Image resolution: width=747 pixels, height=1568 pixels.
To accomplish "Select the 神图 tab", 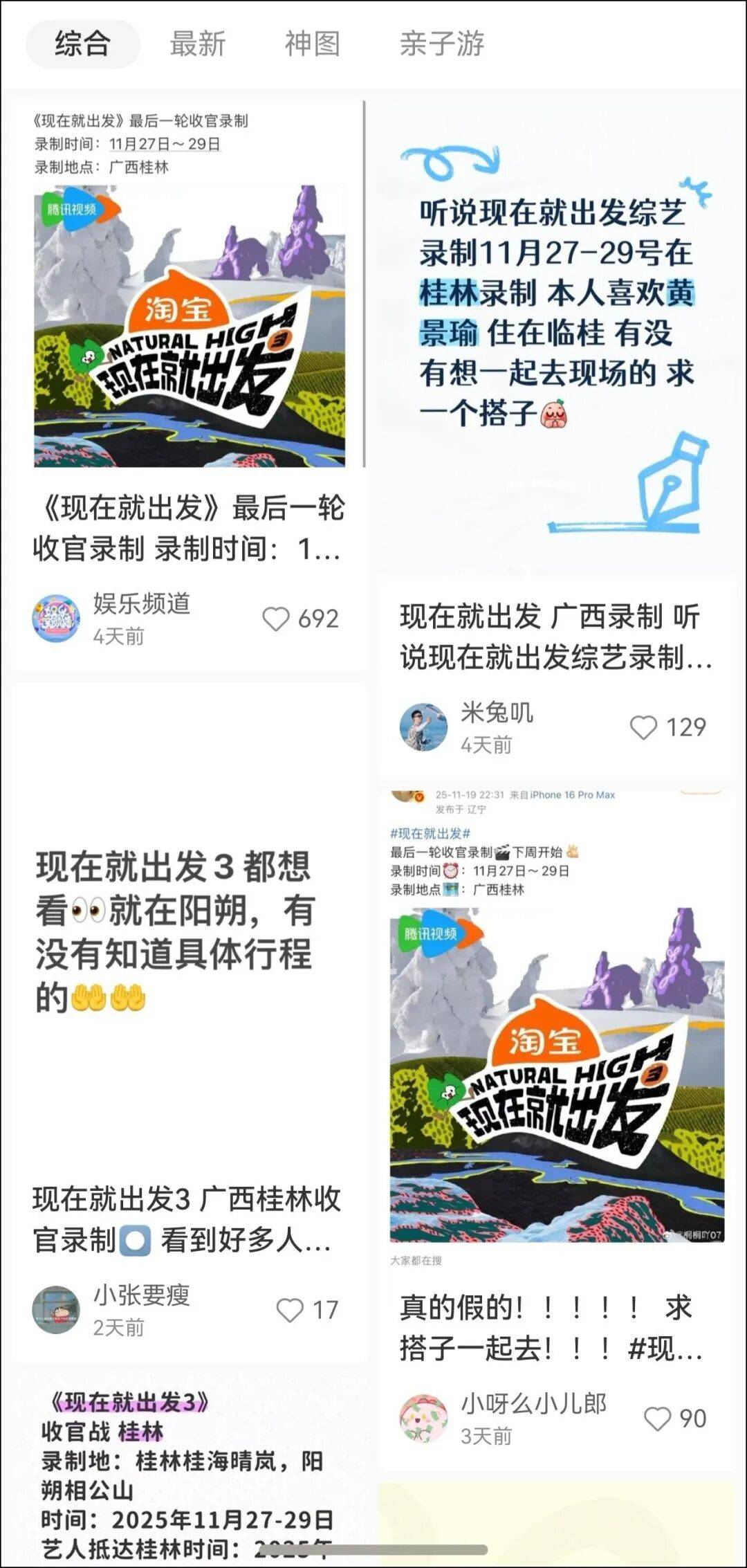I will (x=312, y=44).
